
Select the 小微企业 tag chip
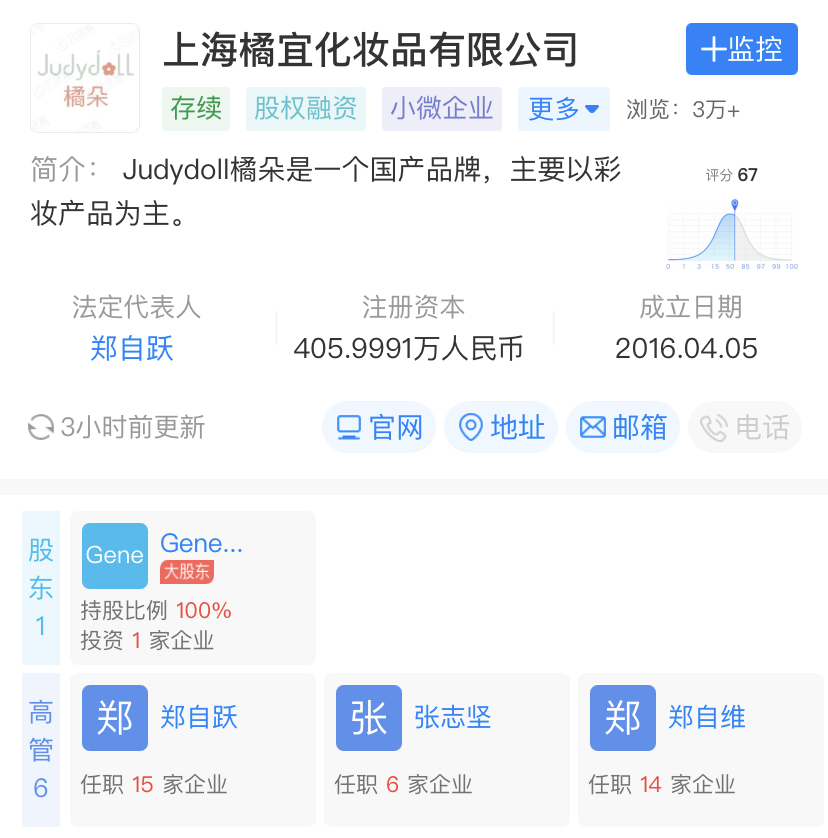442,109
